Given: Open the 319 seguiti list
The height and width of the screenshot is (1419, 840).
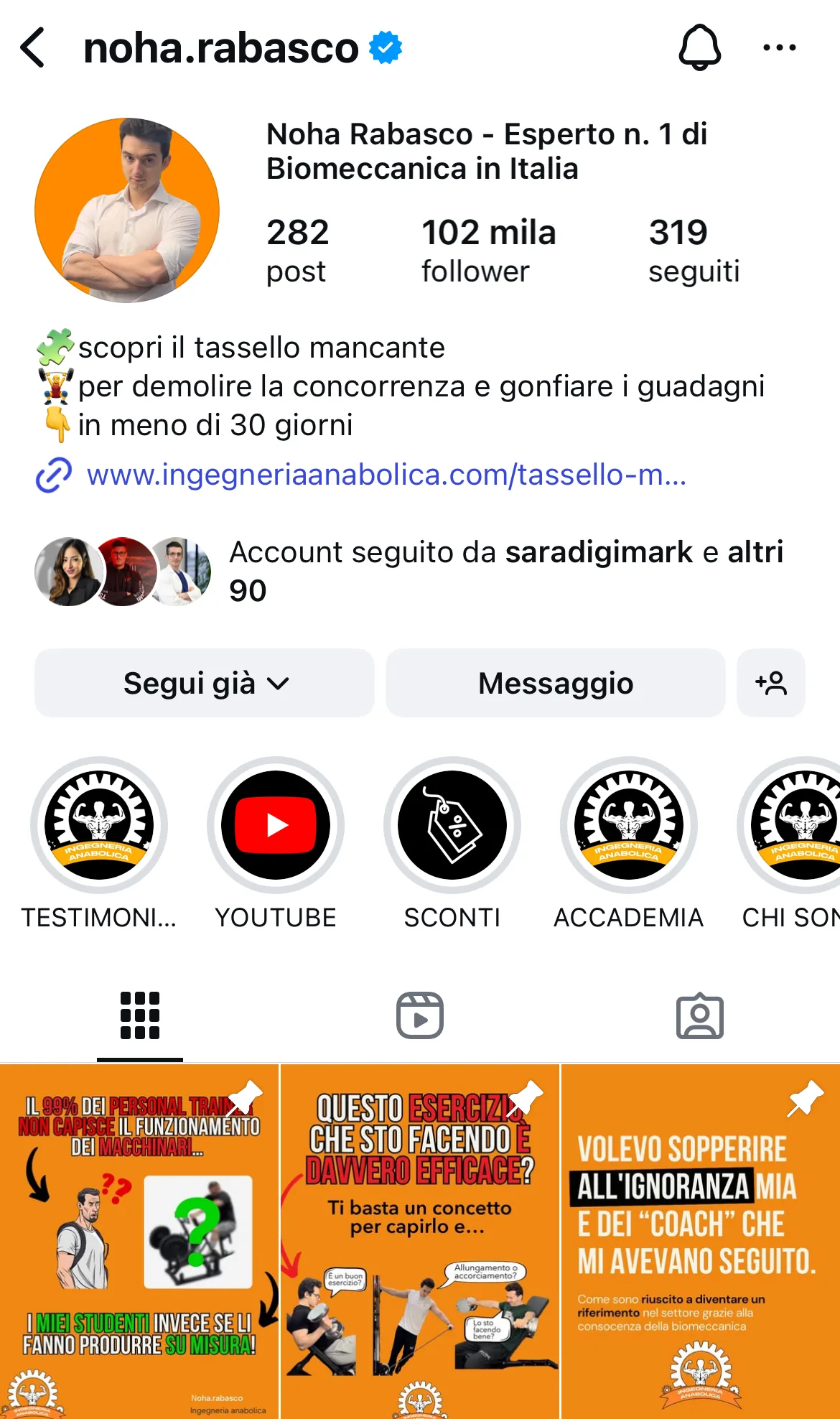Looking at the screenshot, I should [x=694, y=251].
